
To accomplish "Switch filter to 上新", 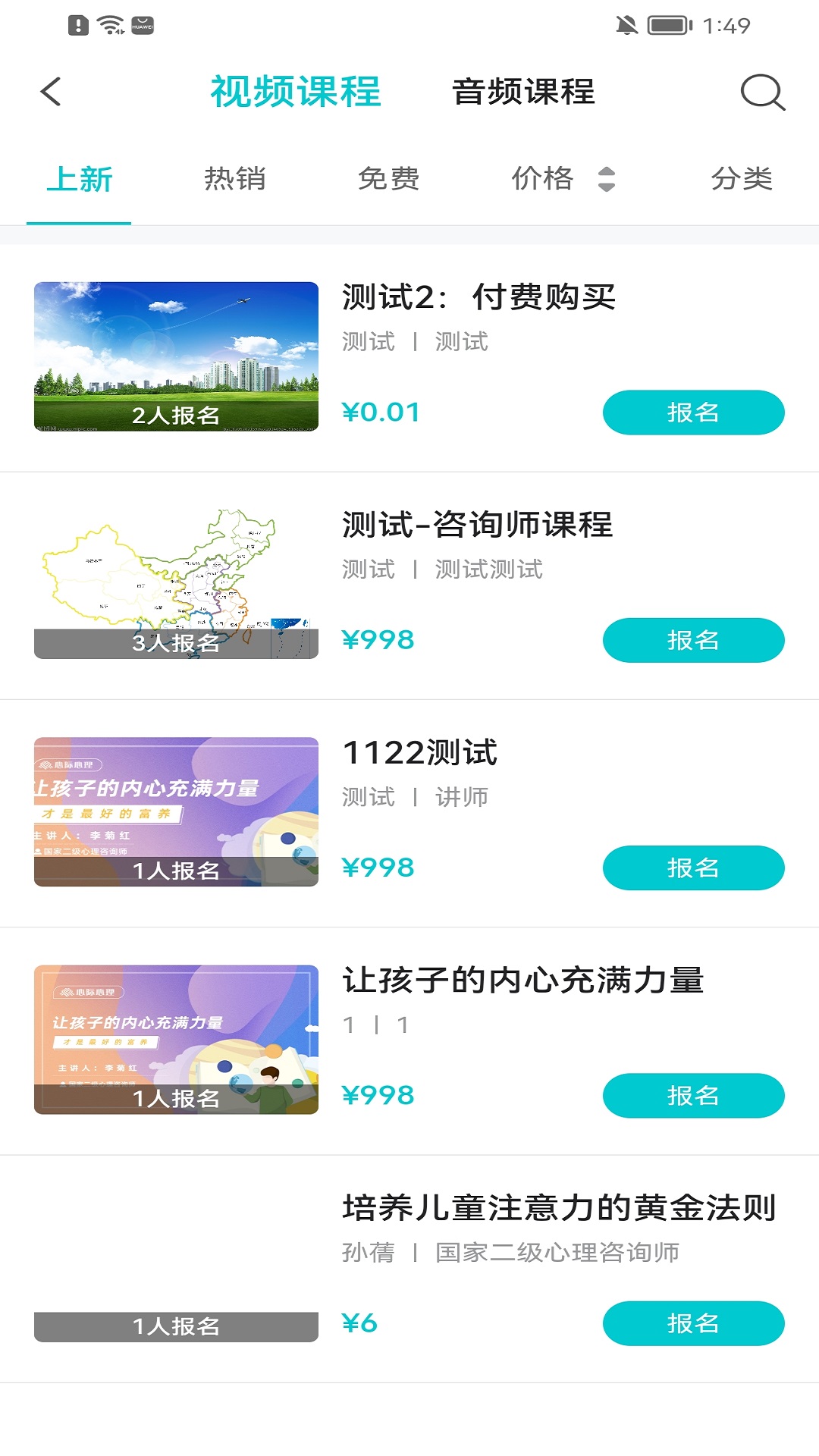I will pos(79,179).
